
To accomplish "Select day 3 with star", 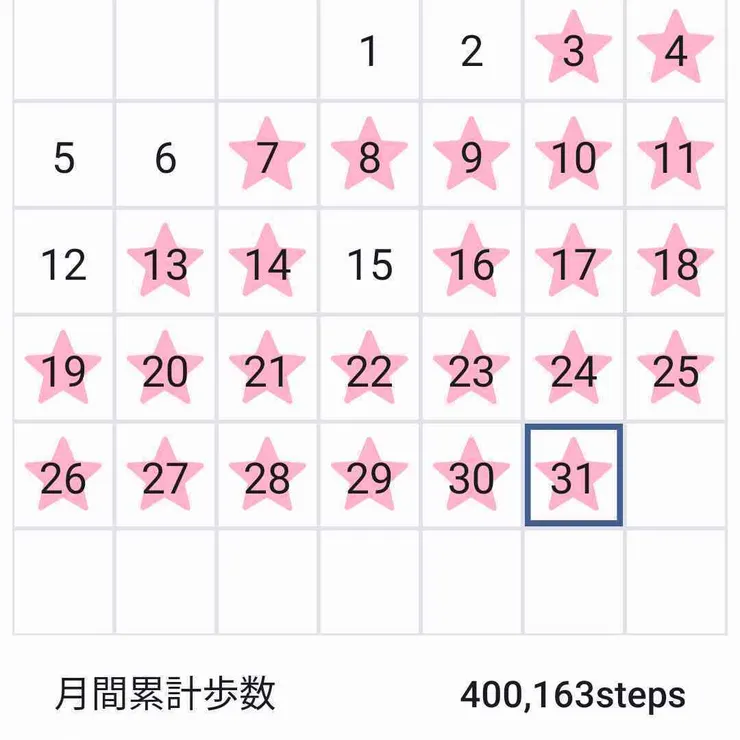I will 573,50.
